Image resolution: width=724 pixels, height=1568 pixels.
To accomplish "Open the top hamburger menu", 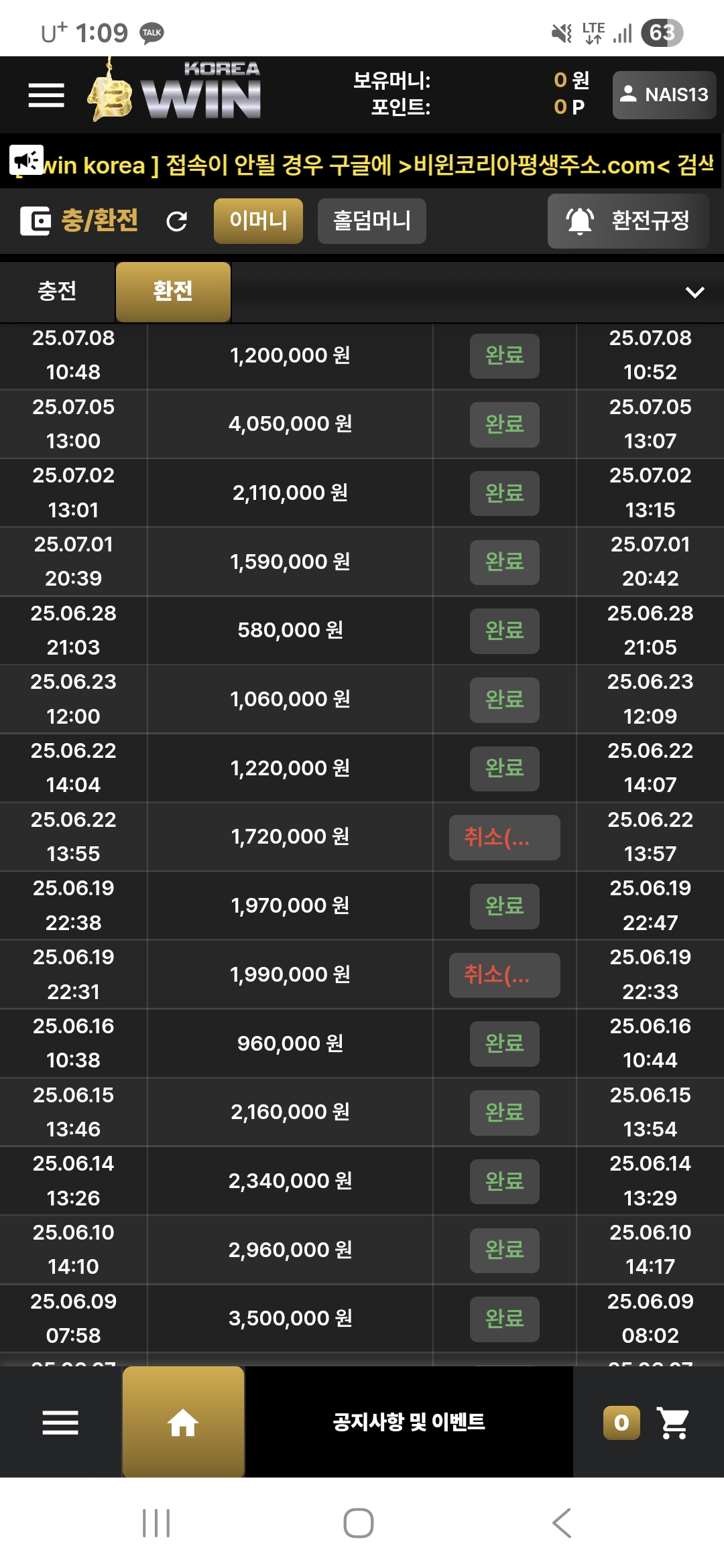I will pos(46,95).
